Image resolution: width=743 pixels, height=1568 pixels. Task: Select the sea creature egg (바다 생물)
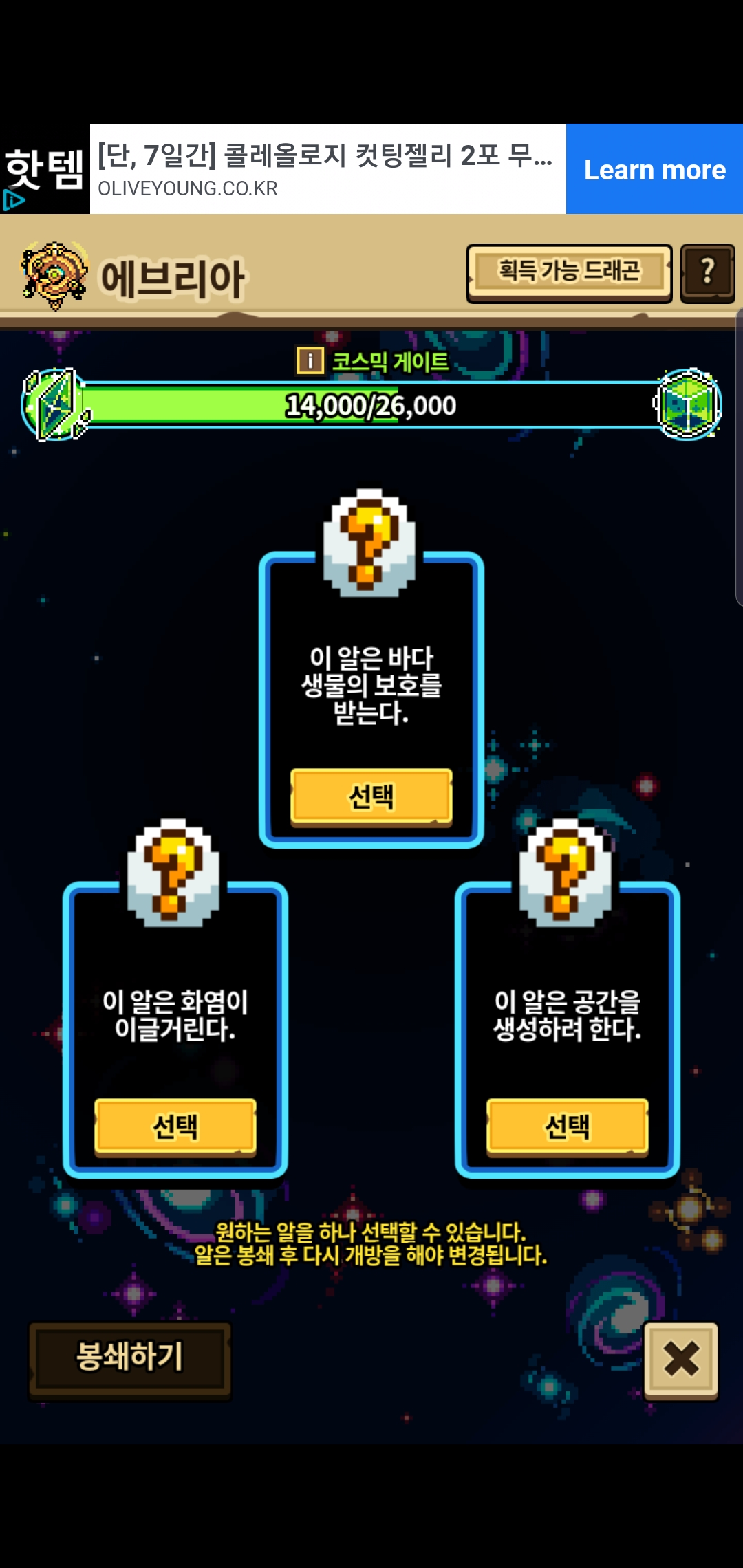pyautogui.click(x=371, y=796)
